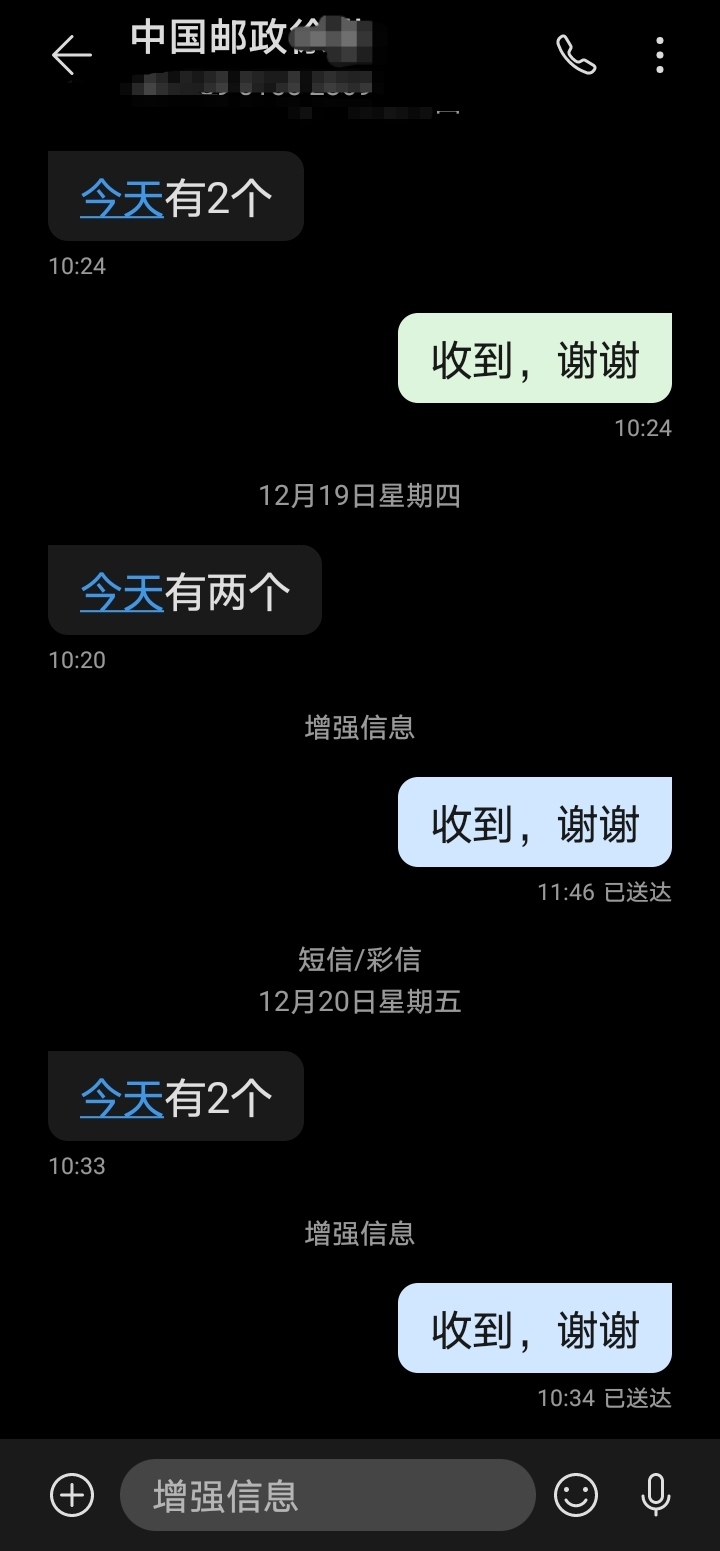Viewport: 720px width, 1551px height.
Task: Tap the 今天 link in the 今天有两个 message
Action: coord(122,592)
